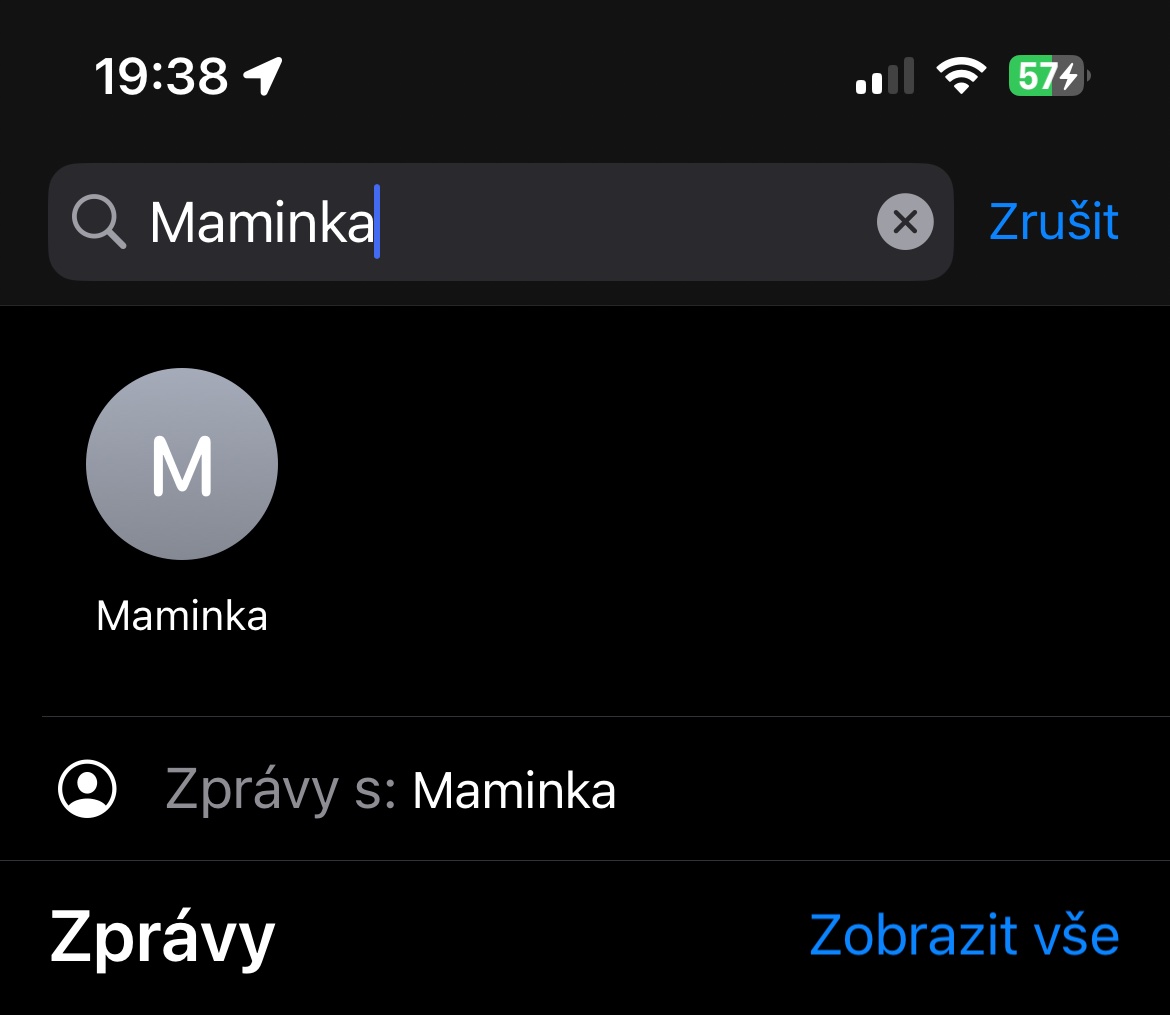Tap the search field containing Maminka

[500, 222]
